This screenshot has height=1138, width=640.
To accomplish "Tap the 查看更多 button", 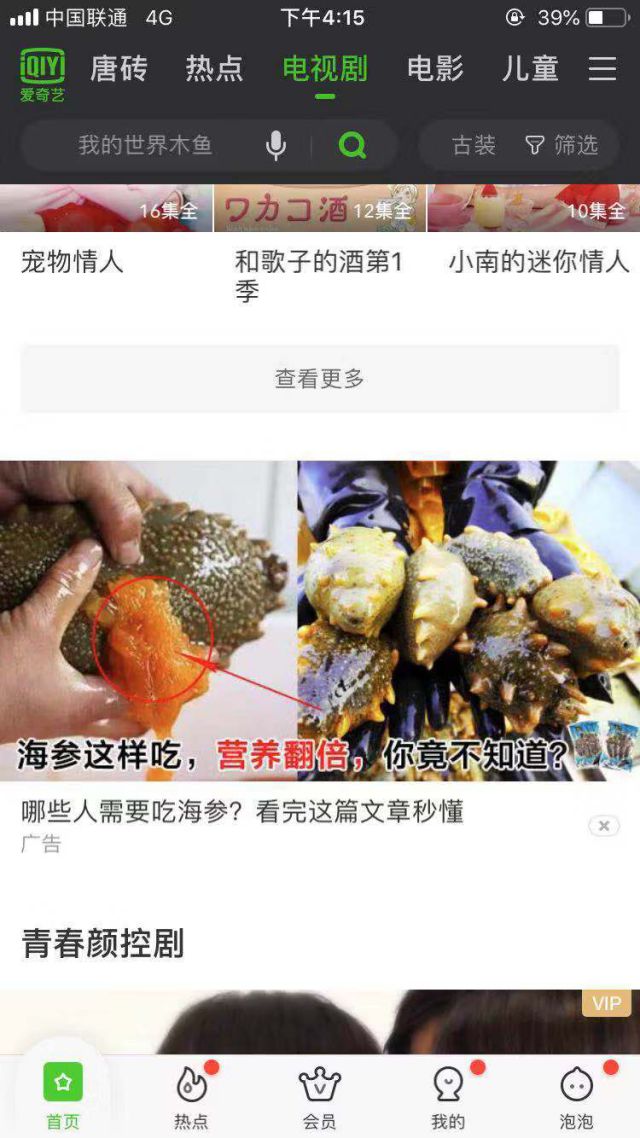I will 320,379.
